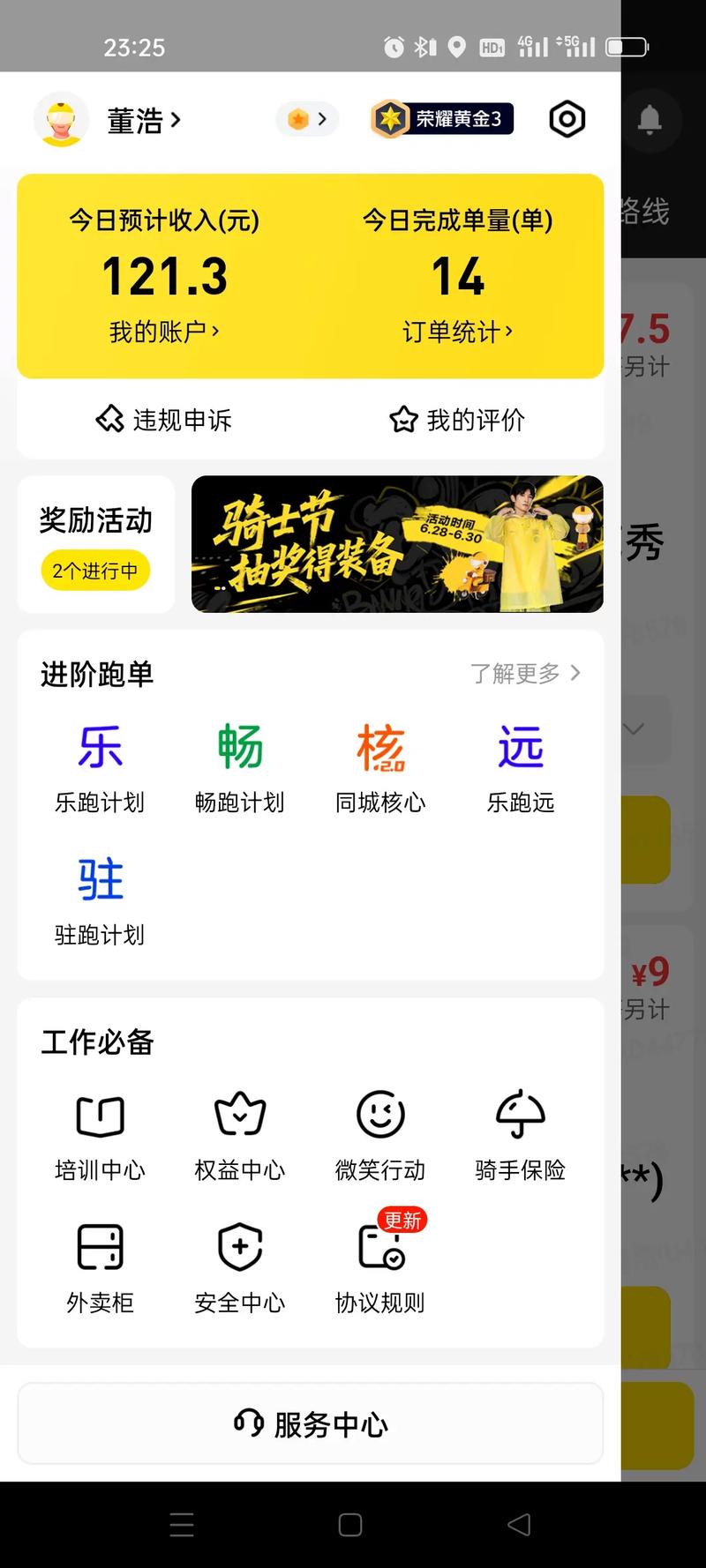Open the 骑士节 lottery event banner
The image size is (706, 1568).
click(x=397, y=544)
